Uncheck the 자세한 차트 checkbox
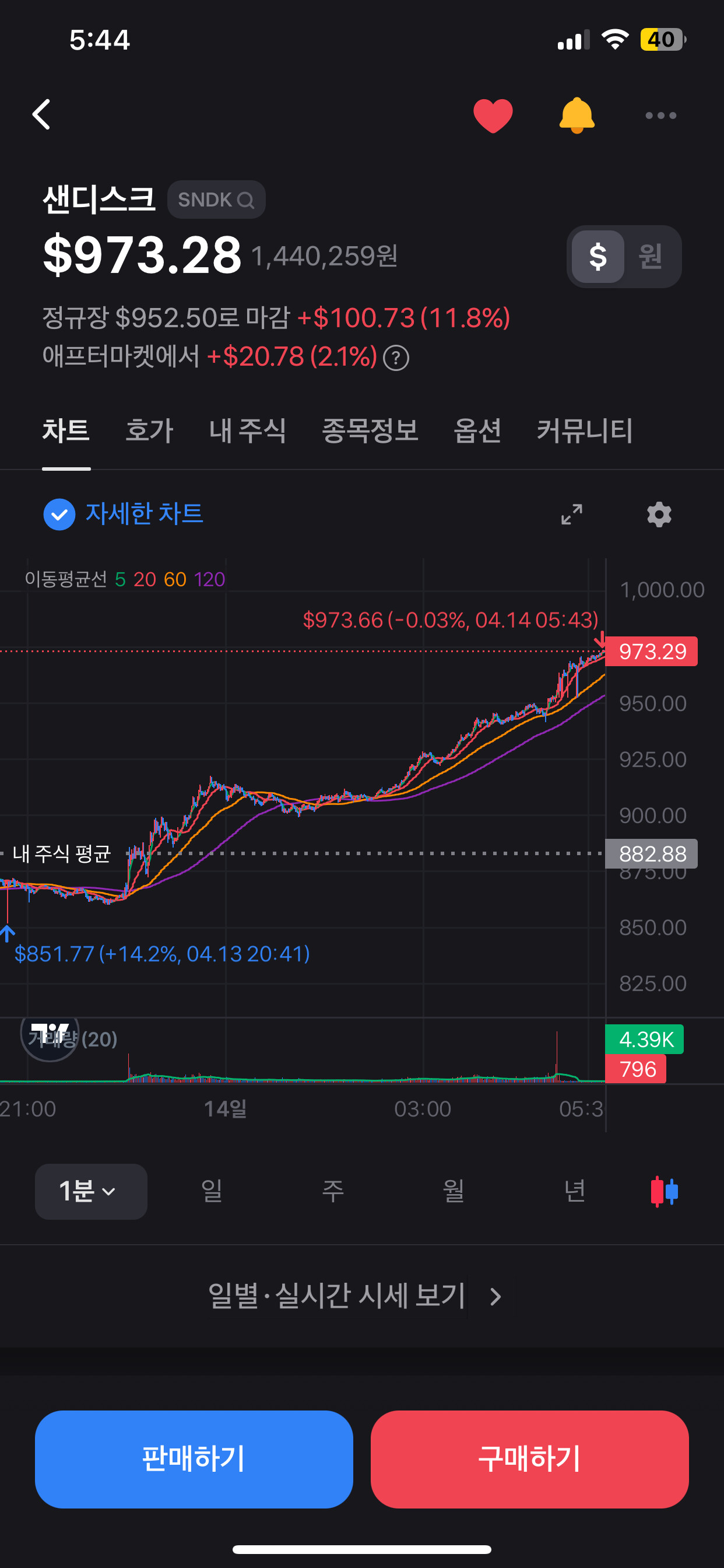Screen dimensions: 724x1568 click(x=59, y=514)
